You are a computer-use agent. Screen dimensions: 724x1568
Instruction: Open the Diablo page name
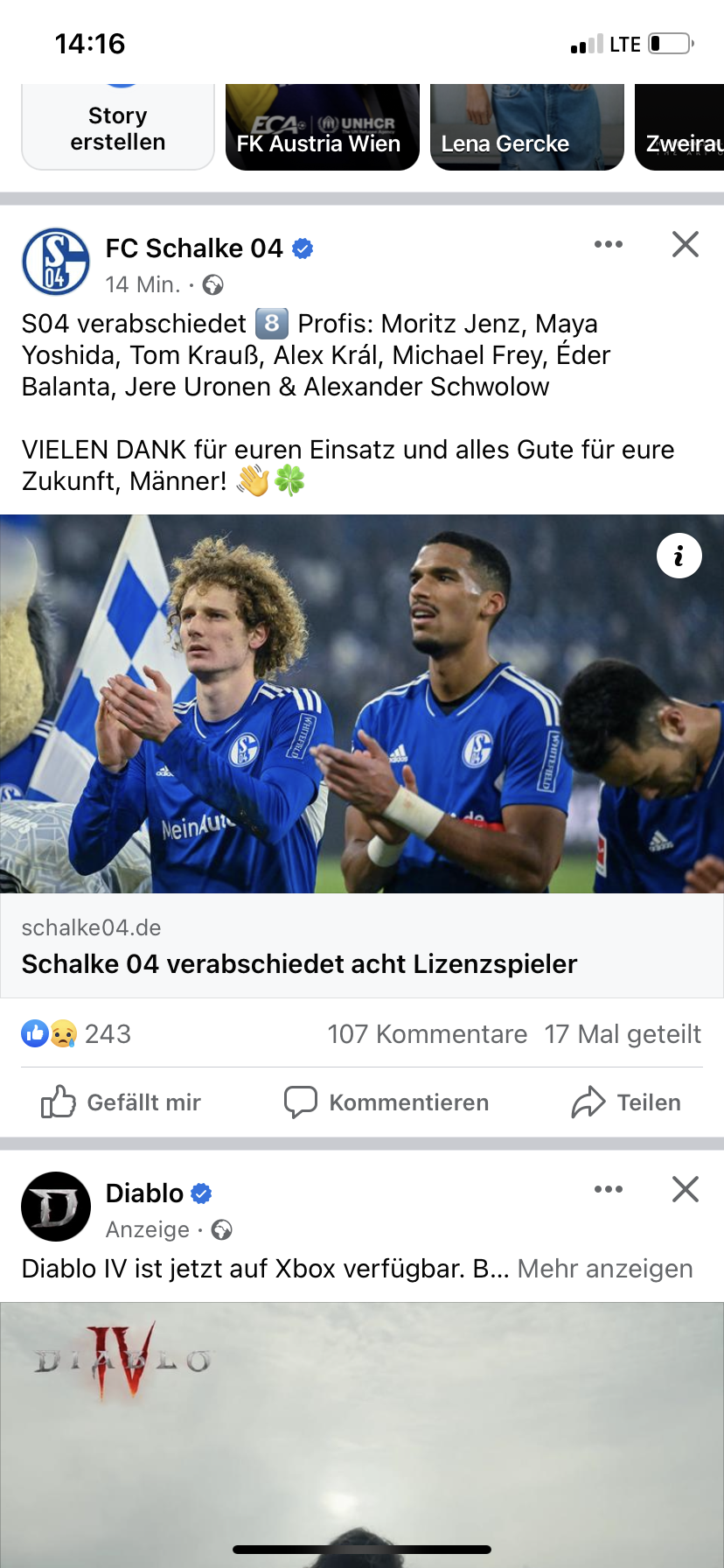click(x=144, y=1193)
